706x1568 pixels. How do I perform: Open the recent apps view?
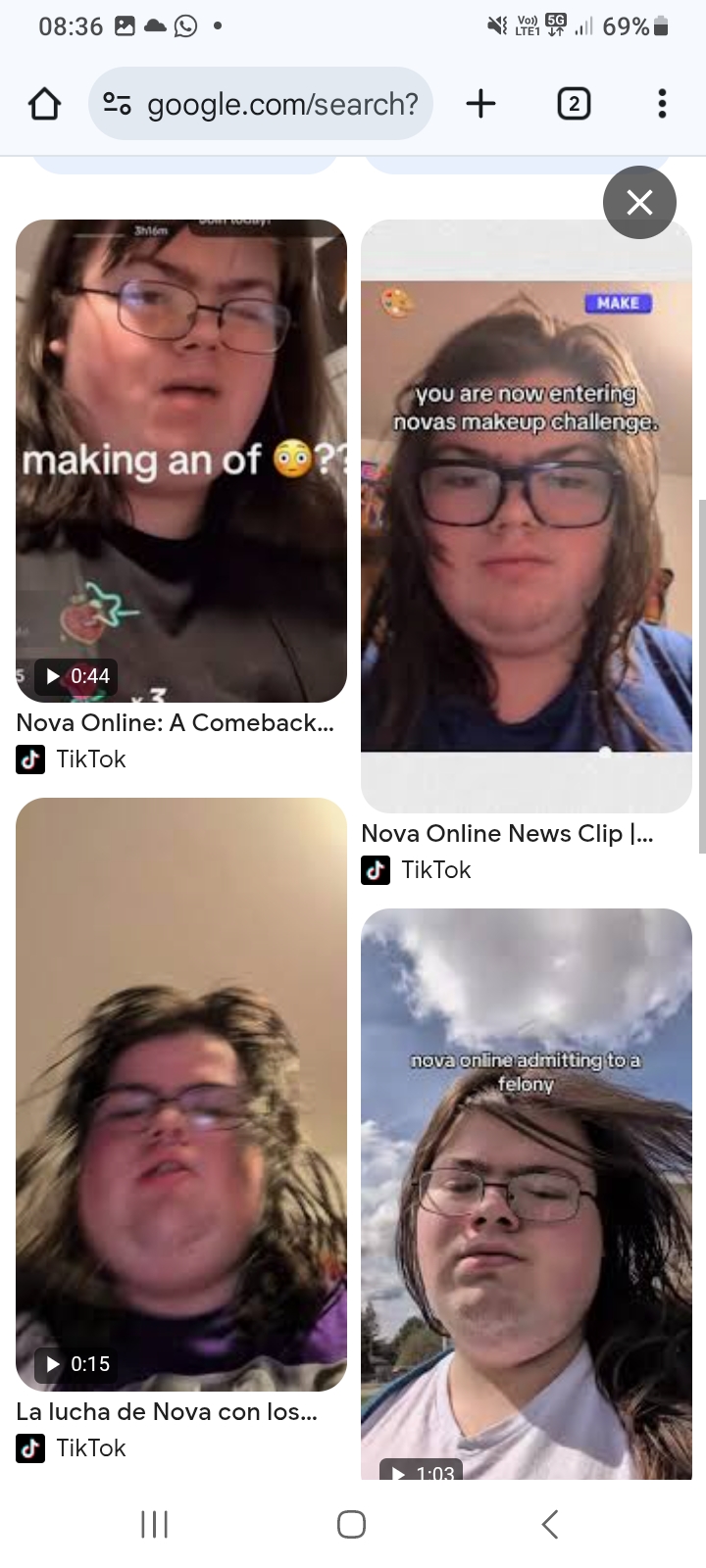pos(154,1524)
